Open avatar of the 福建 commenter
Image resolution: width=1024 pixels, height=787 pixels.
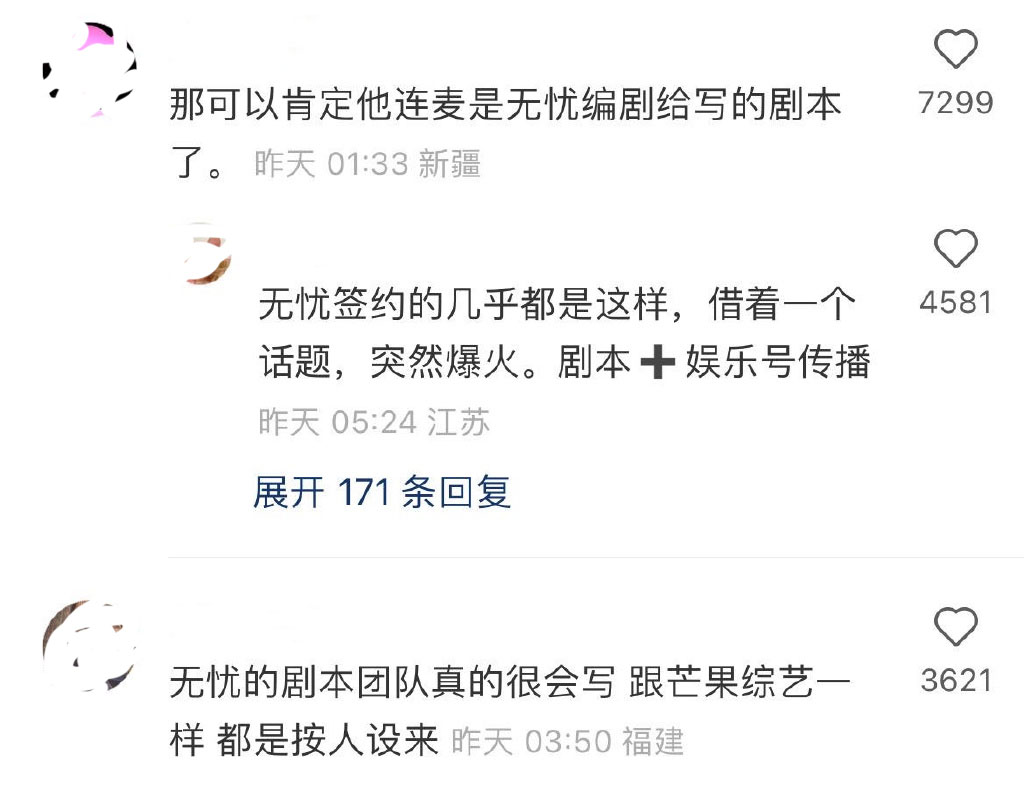(89, 645)
